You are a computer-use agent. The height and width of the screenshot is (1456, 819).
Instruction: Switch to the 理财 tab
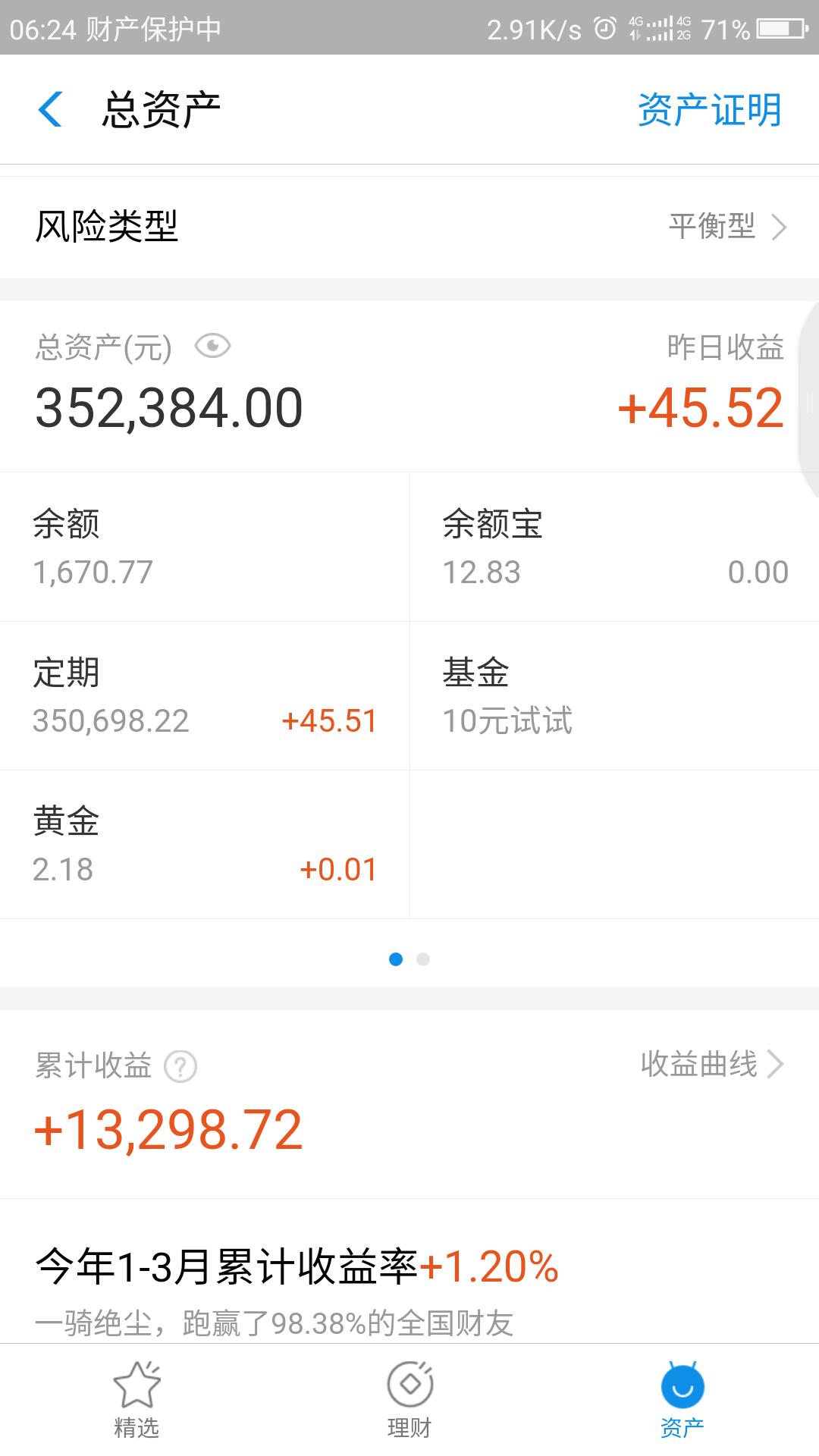coord(409,1400)
